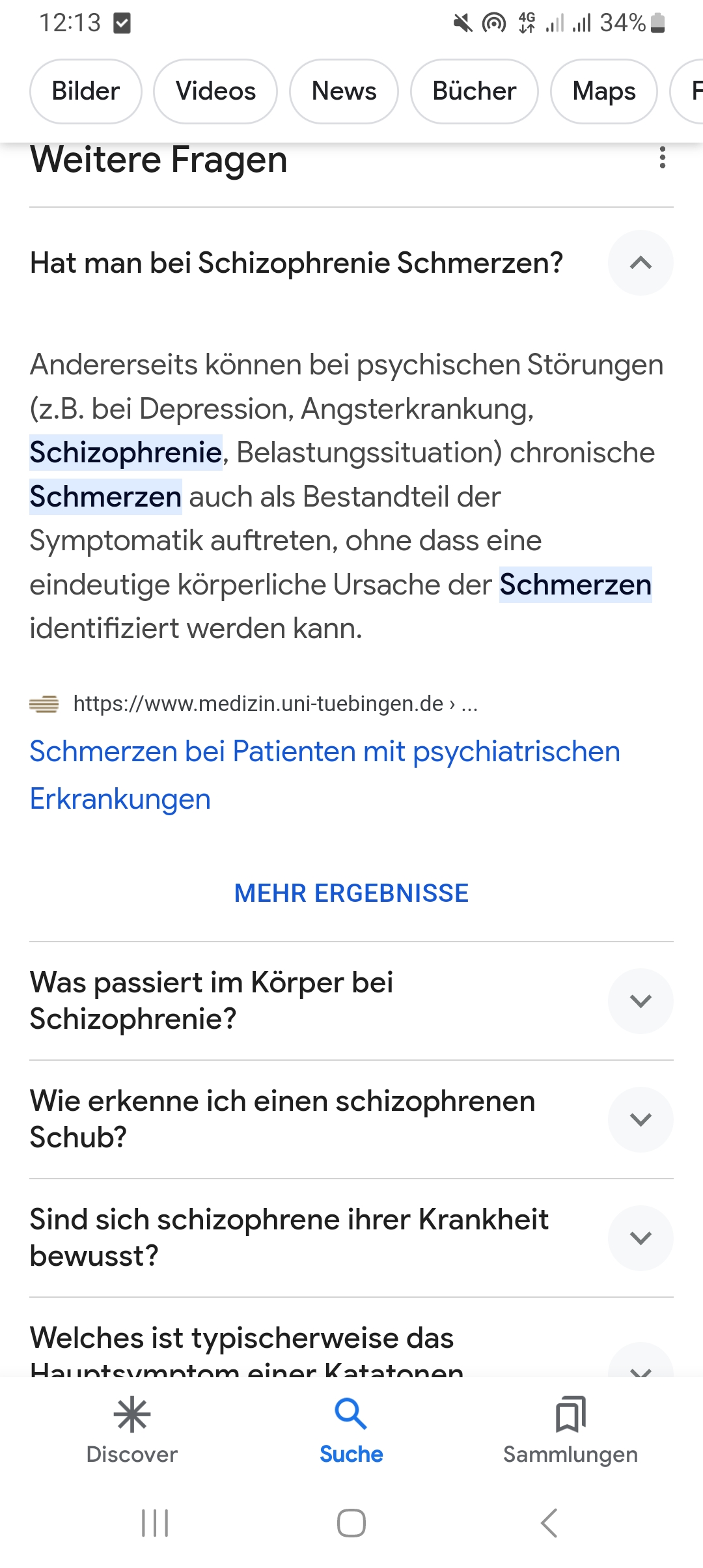This screenshot has height=1568, width=703.
Task: Open the overflow menu beside Weitere Fragen
Action: (662, 158)
